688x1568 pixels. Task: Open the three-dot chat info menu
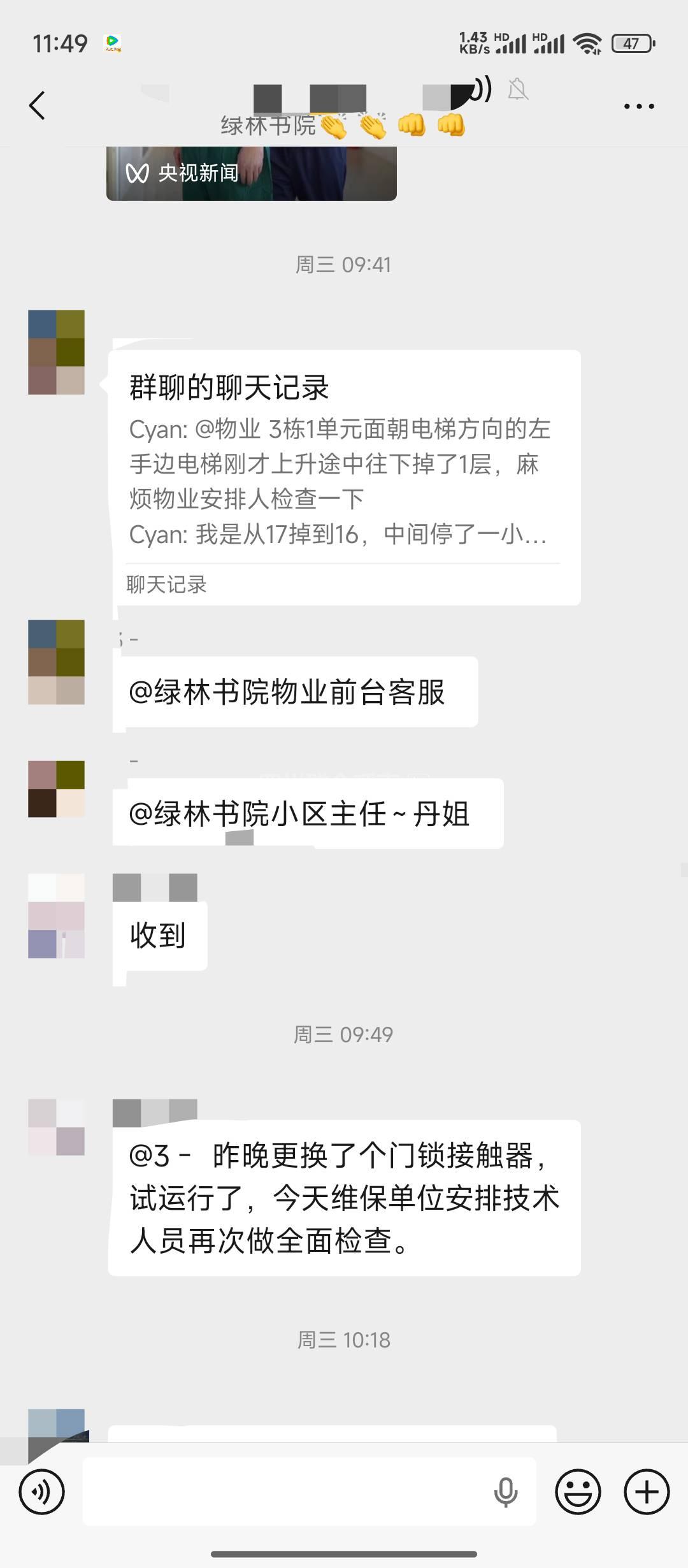(638, 106)
